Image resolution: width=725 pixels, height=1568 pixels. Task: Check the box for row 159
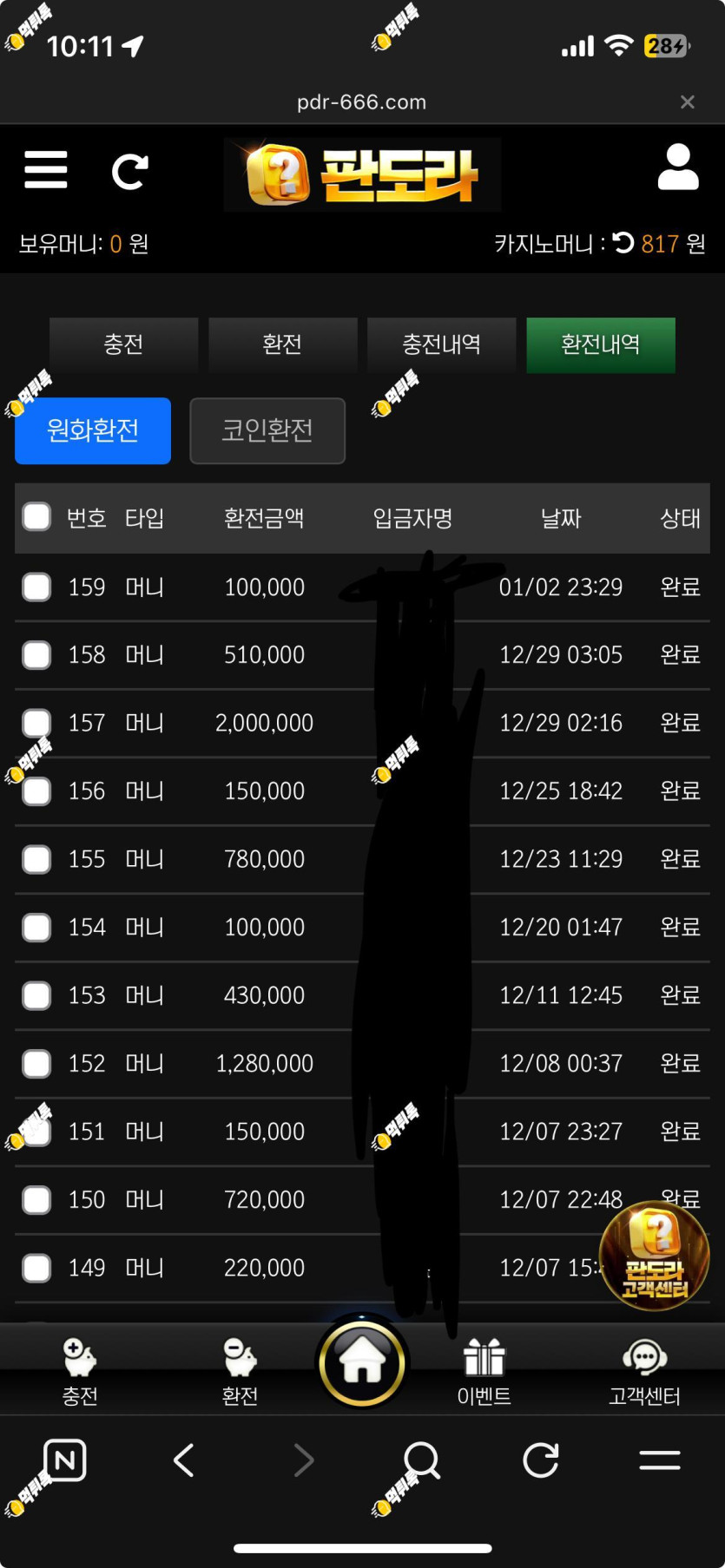pos(36,587)
